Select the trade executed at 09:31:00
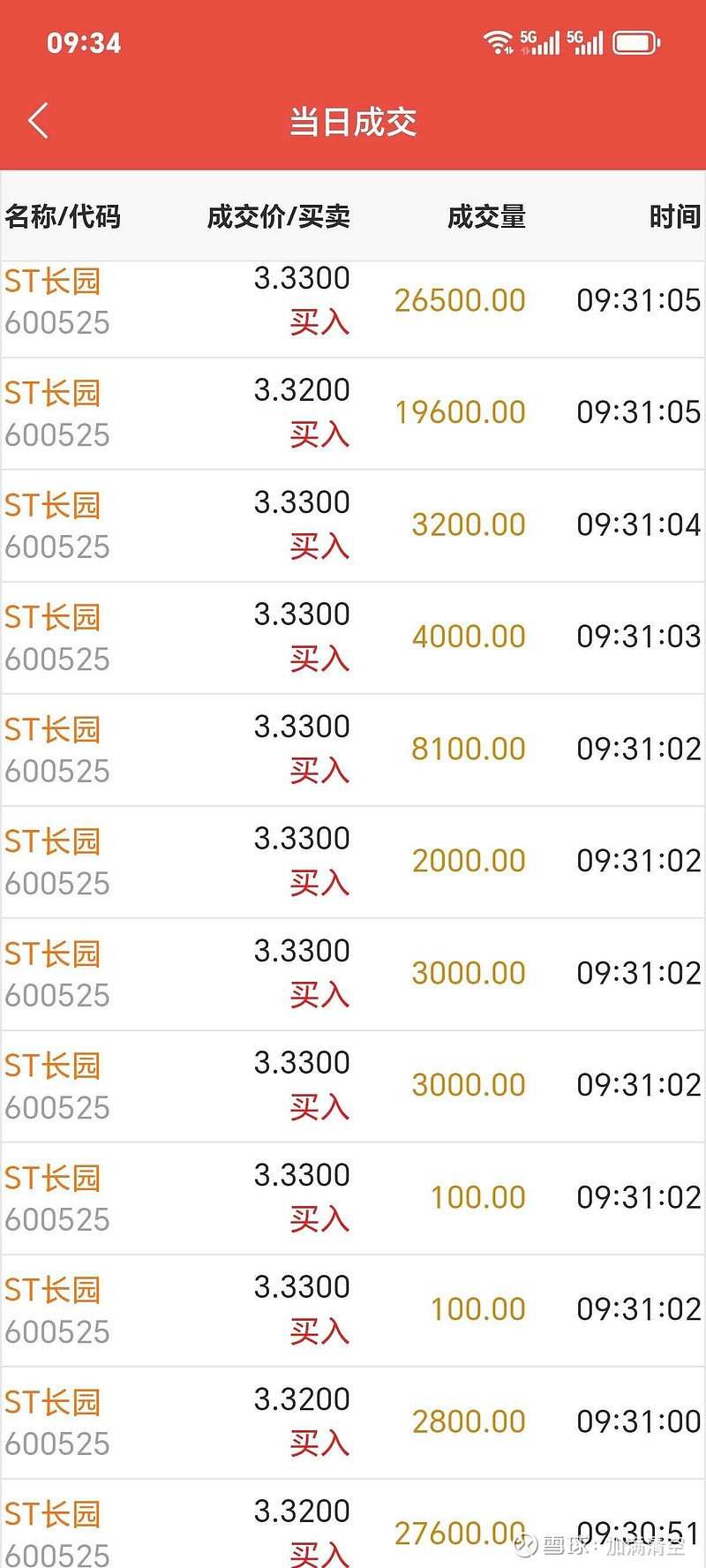706x1568 pixels. coord(353,1422)
